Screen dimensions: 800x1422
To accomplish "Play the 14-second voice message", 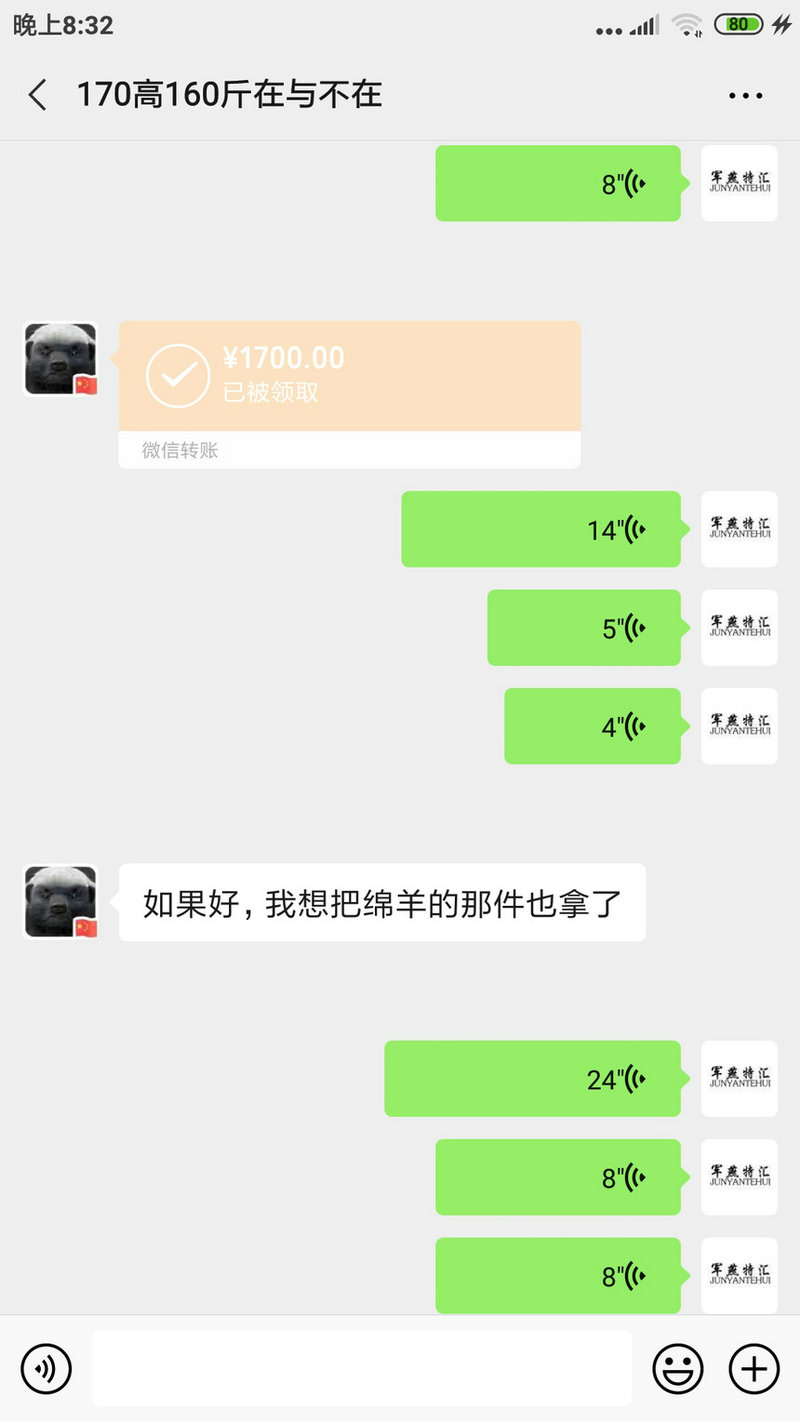I will pos(541,529).
